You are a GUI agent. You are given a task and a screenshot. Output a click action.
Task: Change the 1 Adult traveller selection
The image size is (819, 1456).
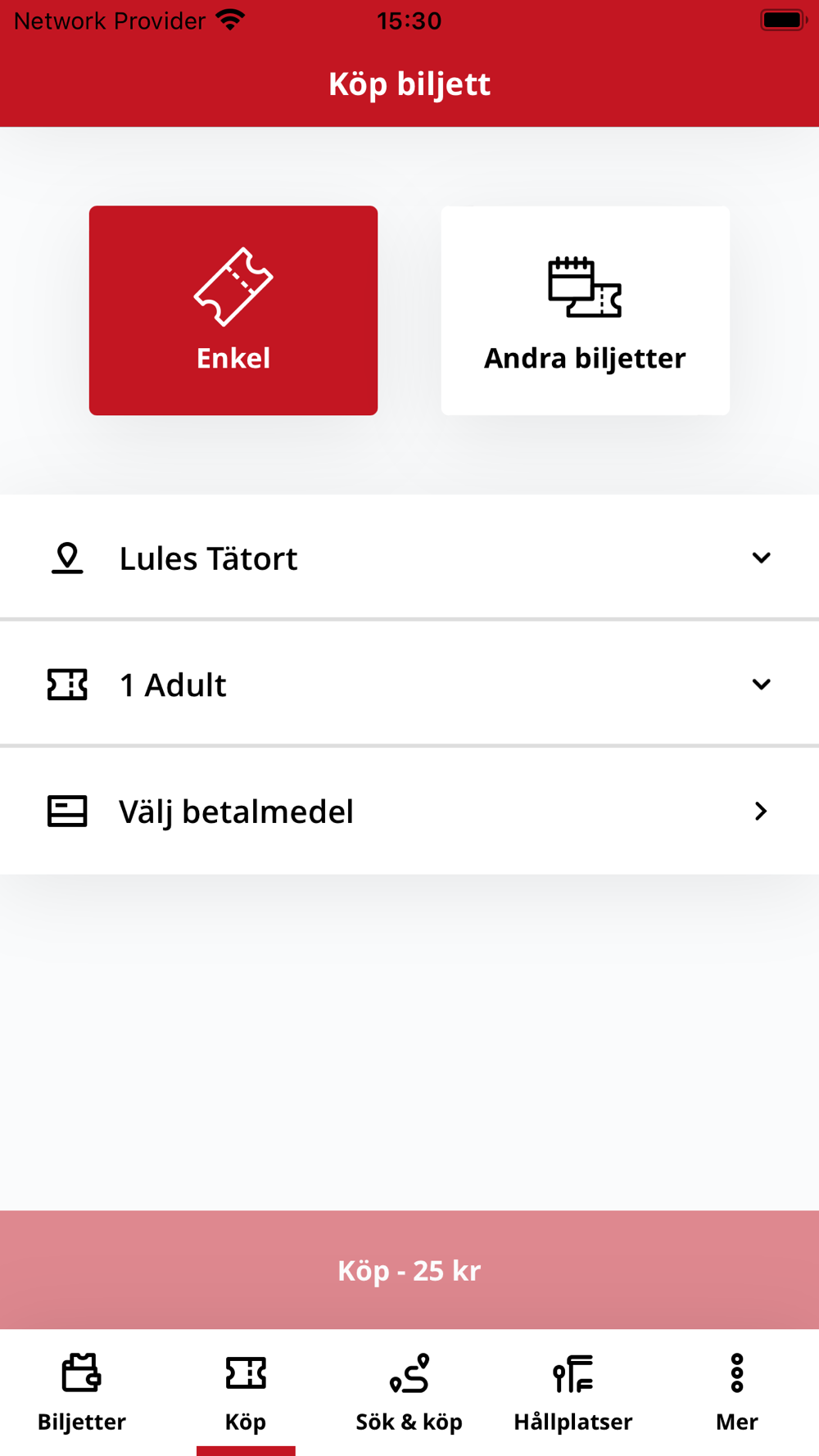pyautogui.click(x=409, y=684)
